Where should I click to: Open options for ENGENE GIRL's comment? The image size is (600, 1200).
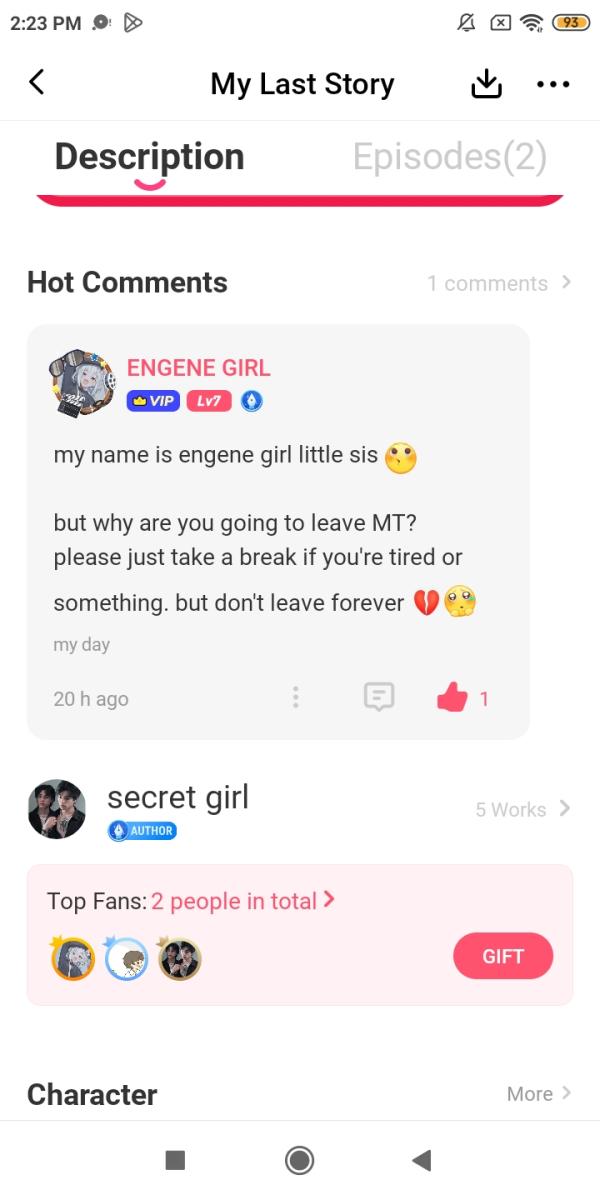click(295, 697)
